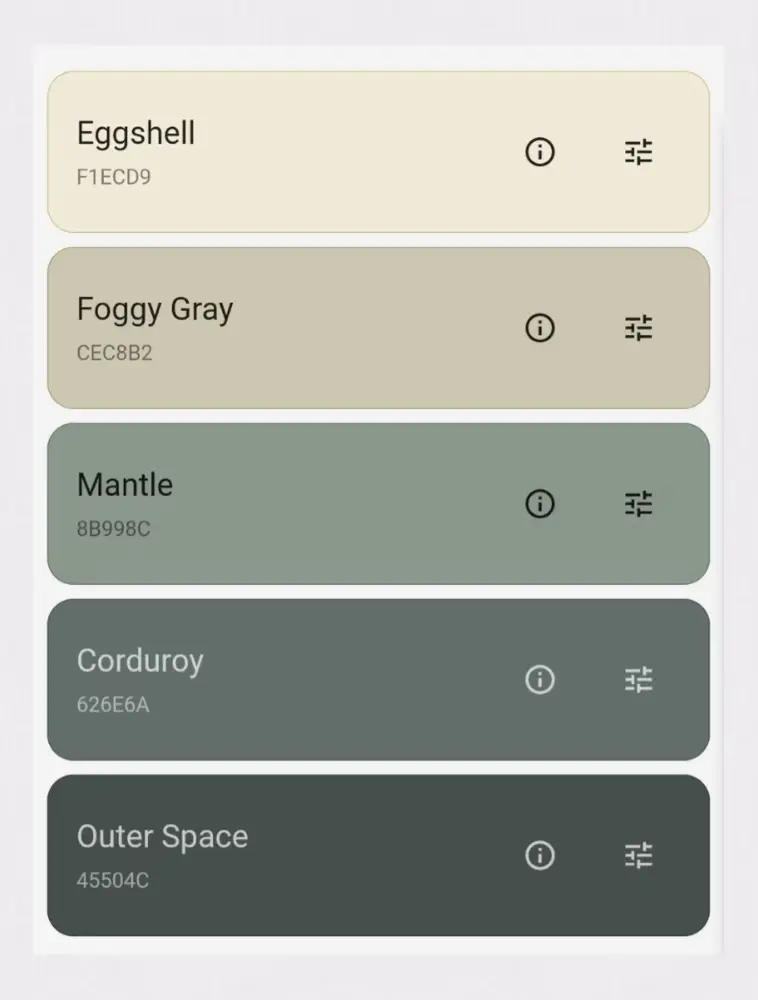
Task: Click the hex code 8B998C
Action: tap(112, 529)
